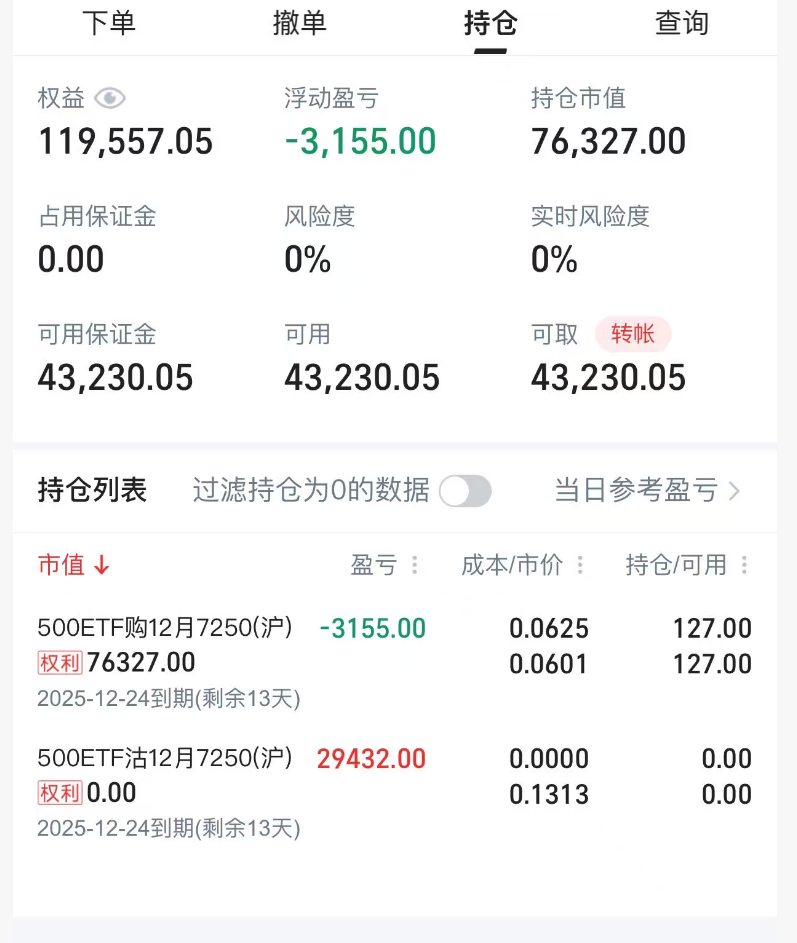Open 当日参考盈亏 details
The image size is (797, 943).
[647, 491]
